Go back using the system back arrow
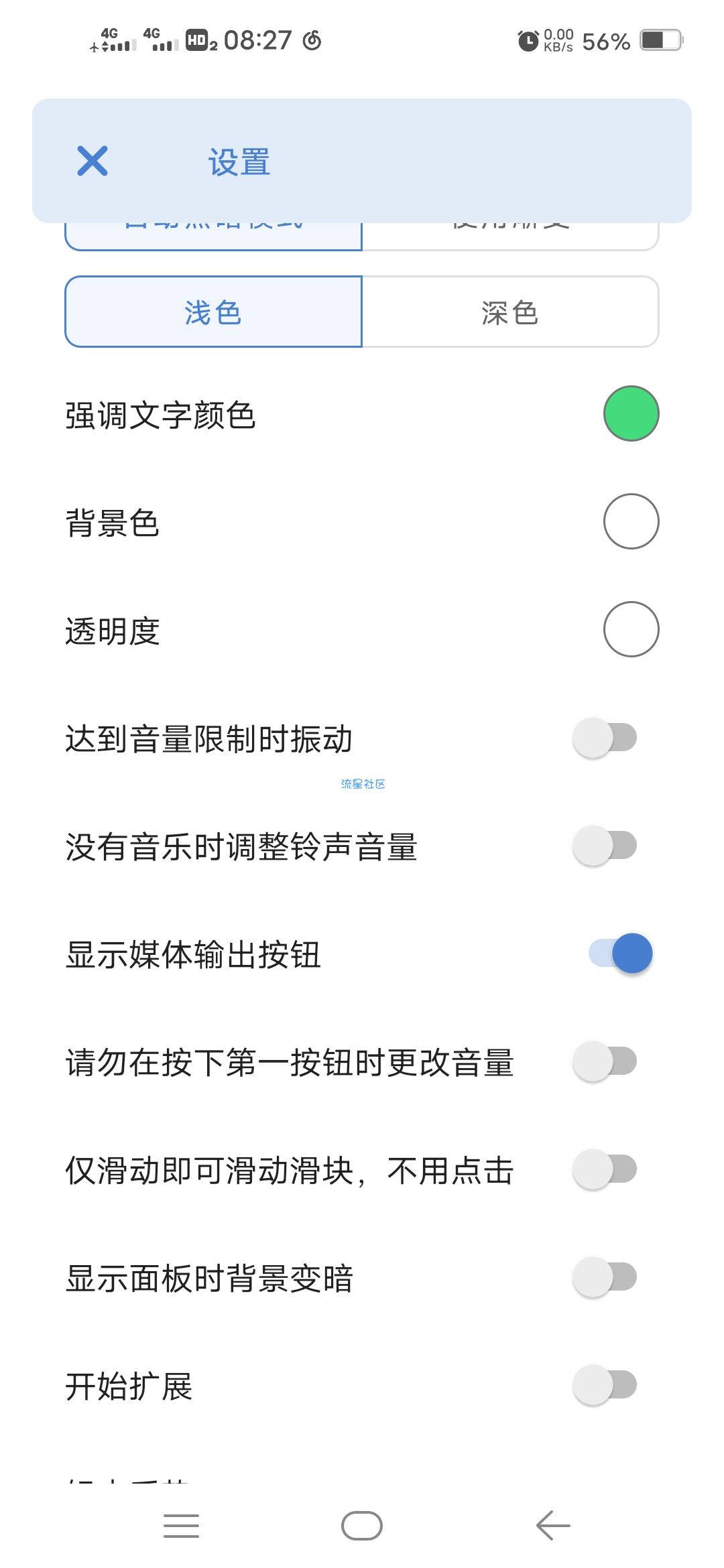This screenshot has width=724, height=1568. pyautogui.click(x=553, y=1526)
